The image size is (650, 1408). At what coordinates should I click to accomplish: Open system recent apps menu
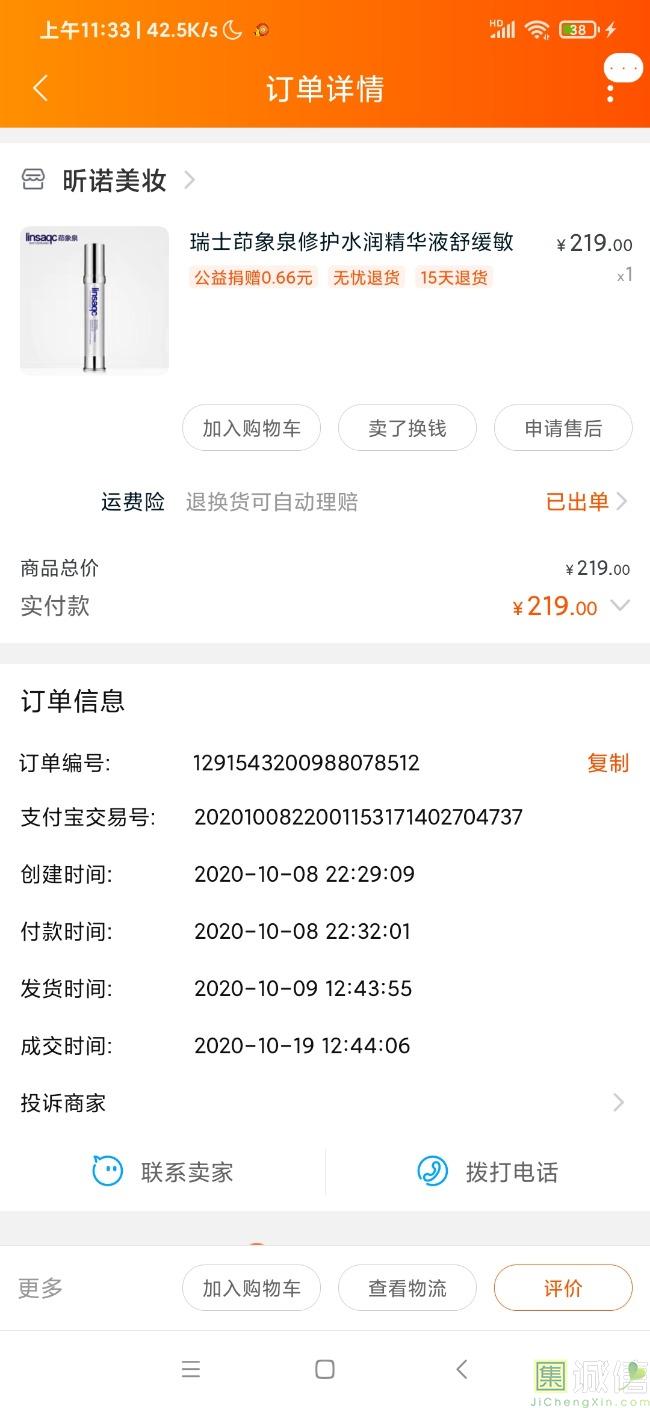pyautogui.click(x=191, y=1369)
